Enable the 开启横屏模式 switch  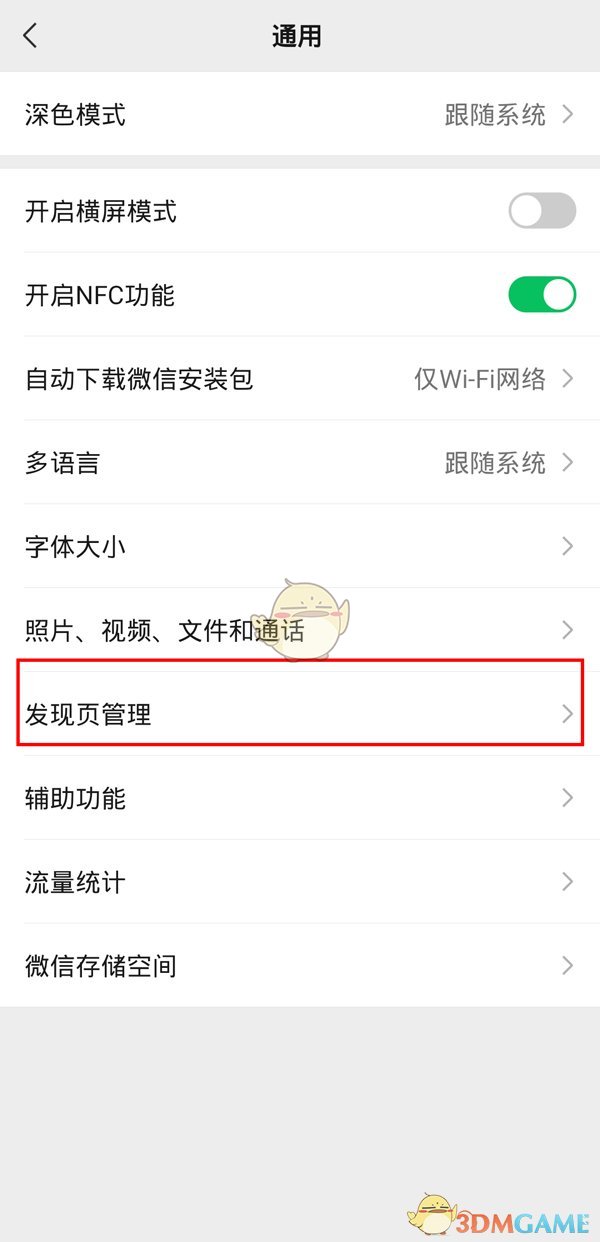542,211
